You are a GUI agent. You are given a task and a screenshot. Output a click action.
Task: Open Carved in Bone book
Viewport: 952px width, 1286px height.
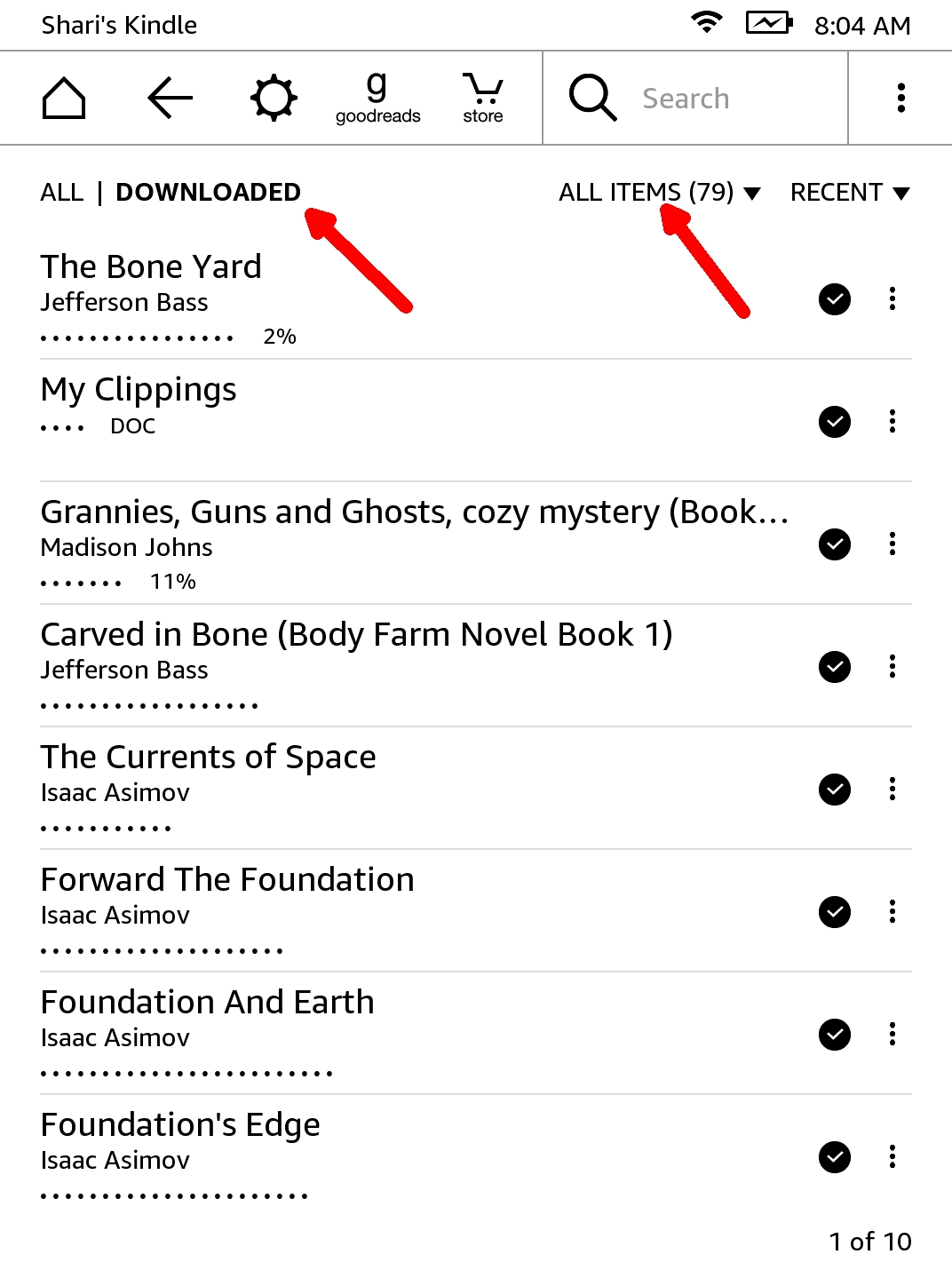(356, 635)
